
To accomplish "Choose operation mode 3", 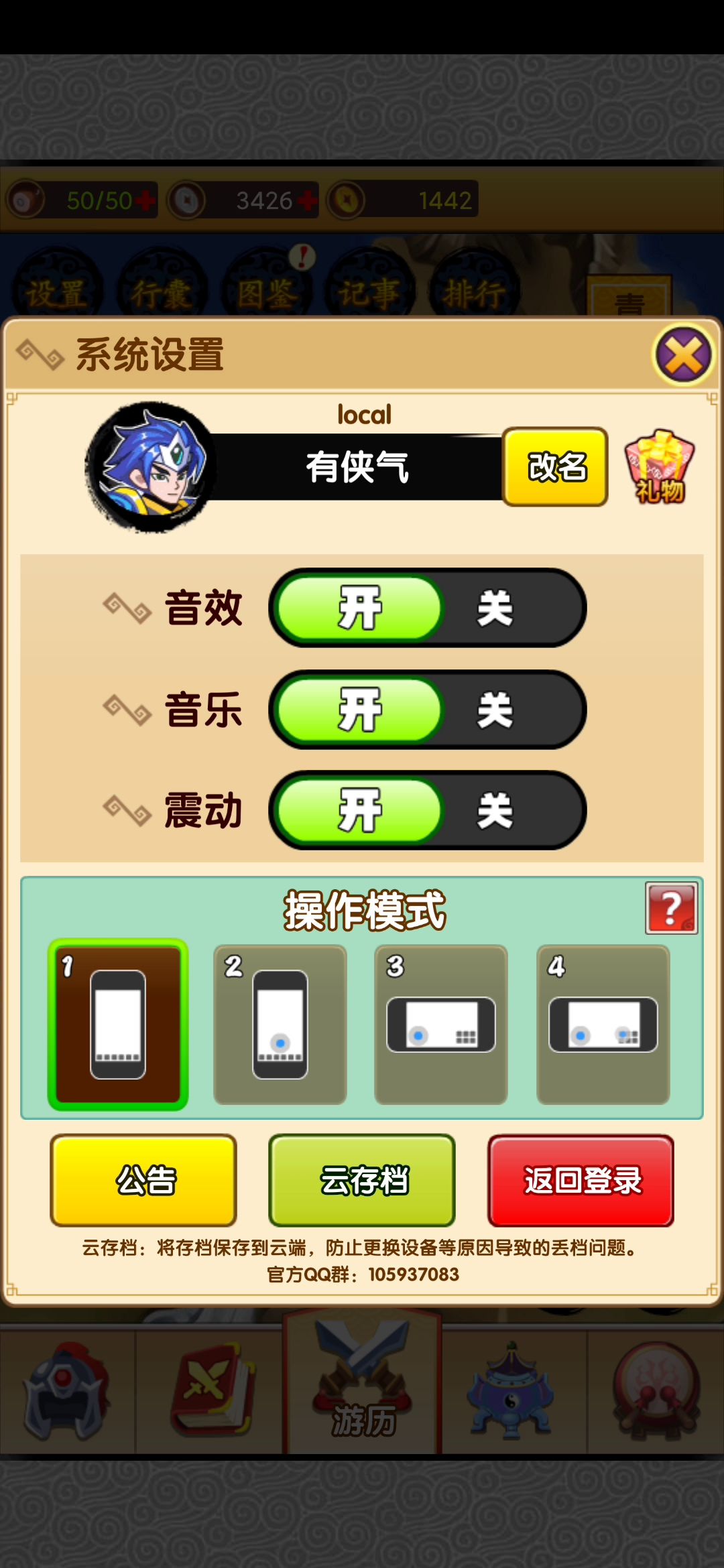I will pyautogui.click(x=441, y=1024).
